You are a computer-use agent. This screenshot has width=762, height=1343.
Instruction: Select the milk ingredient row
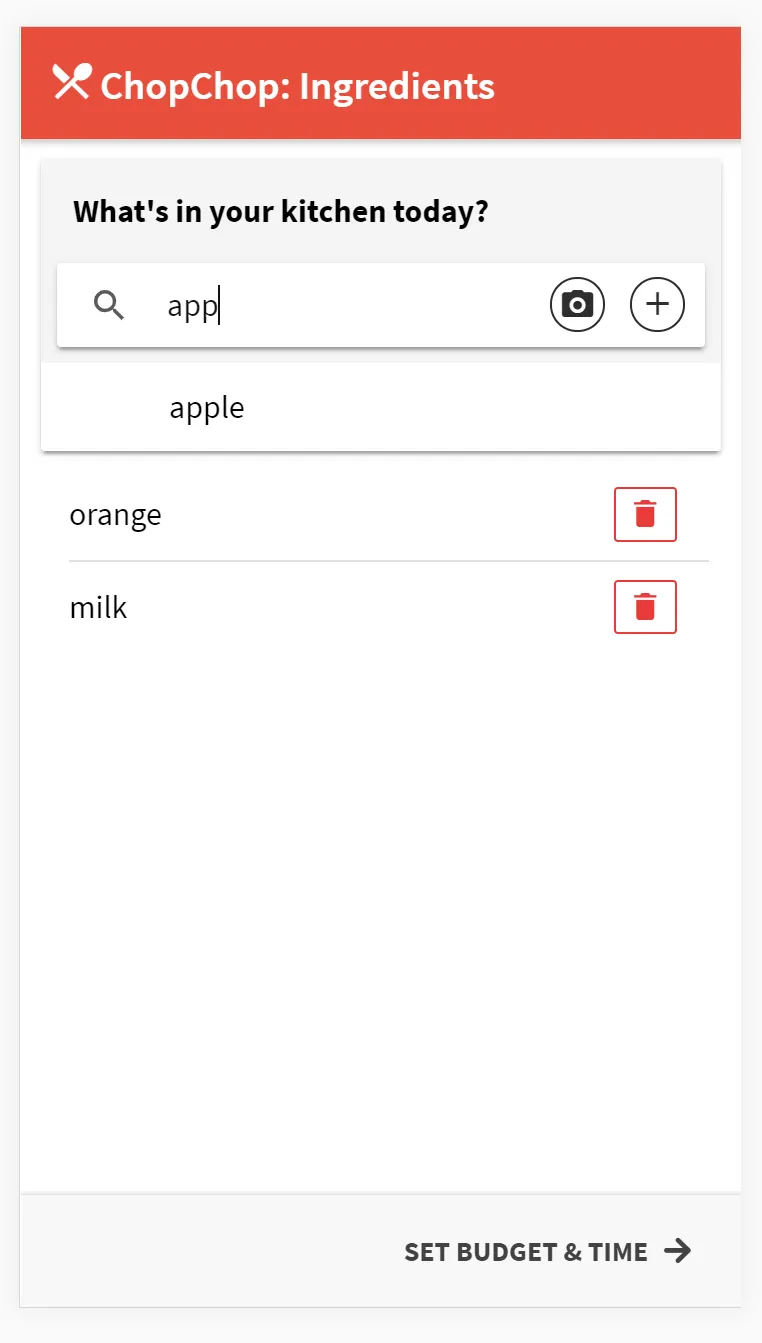click(98, 606)
